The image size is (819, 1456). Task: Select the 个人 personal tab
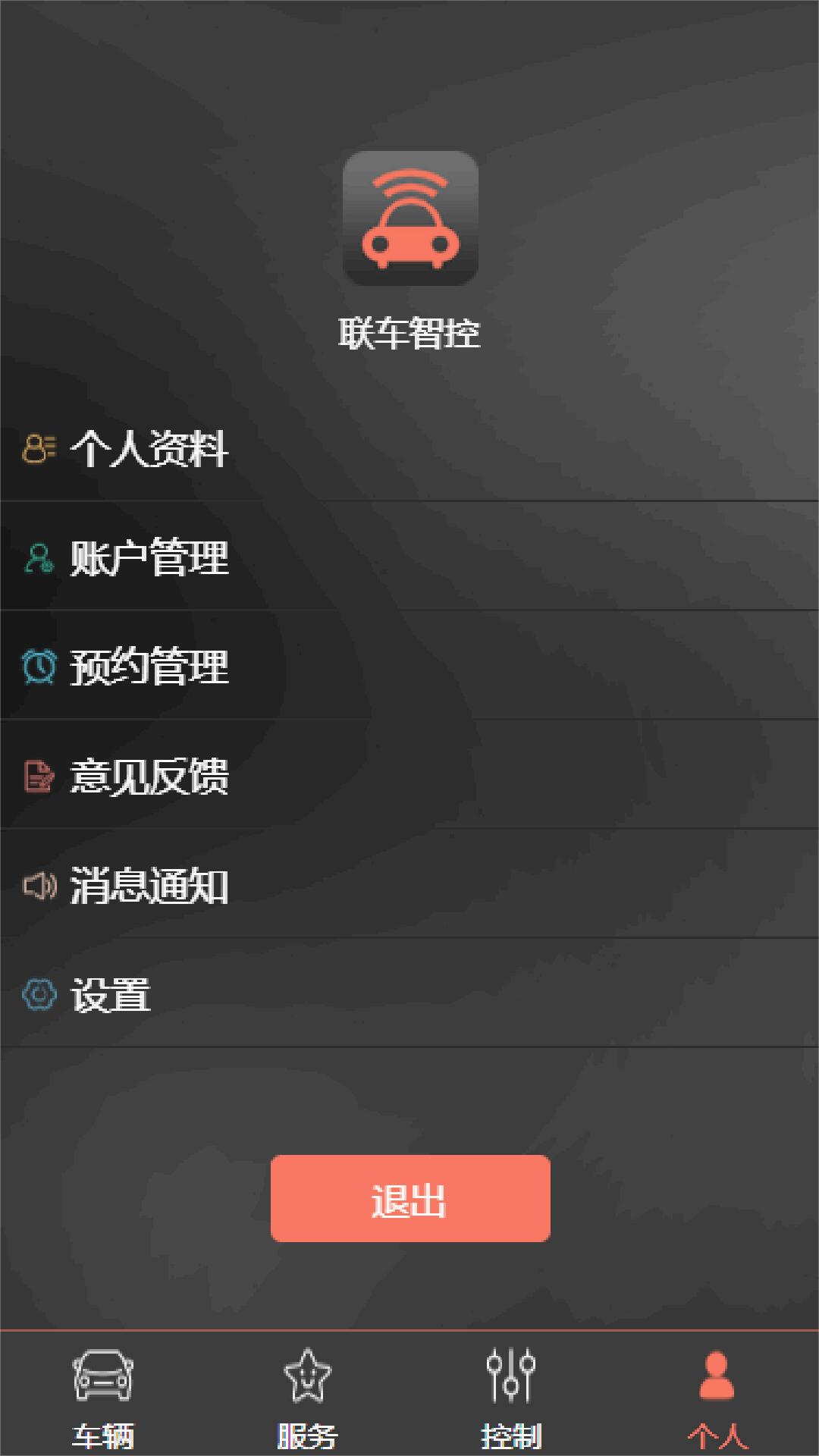(716, 1397)
